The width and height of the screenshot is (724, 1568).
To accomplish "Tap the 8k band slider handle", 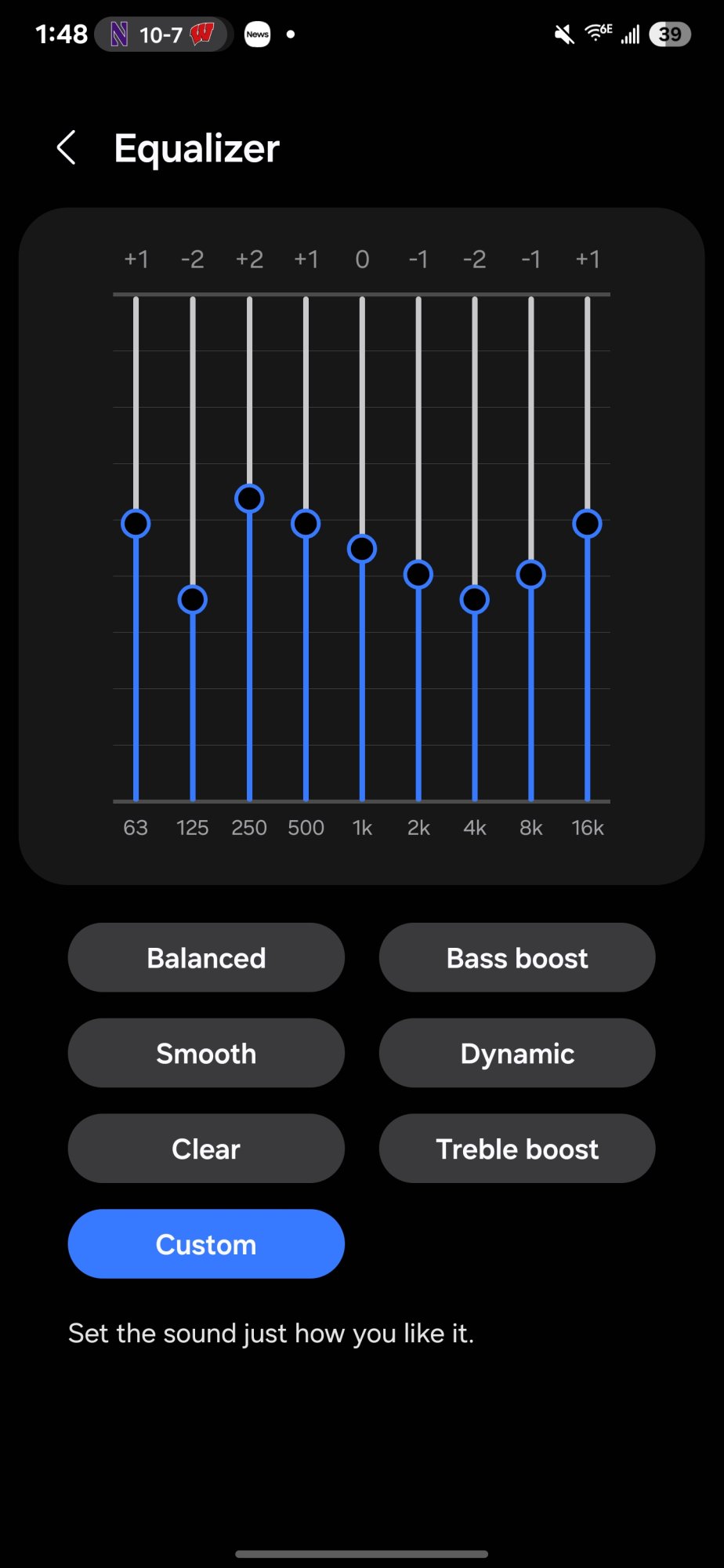I will pos(531,575).
